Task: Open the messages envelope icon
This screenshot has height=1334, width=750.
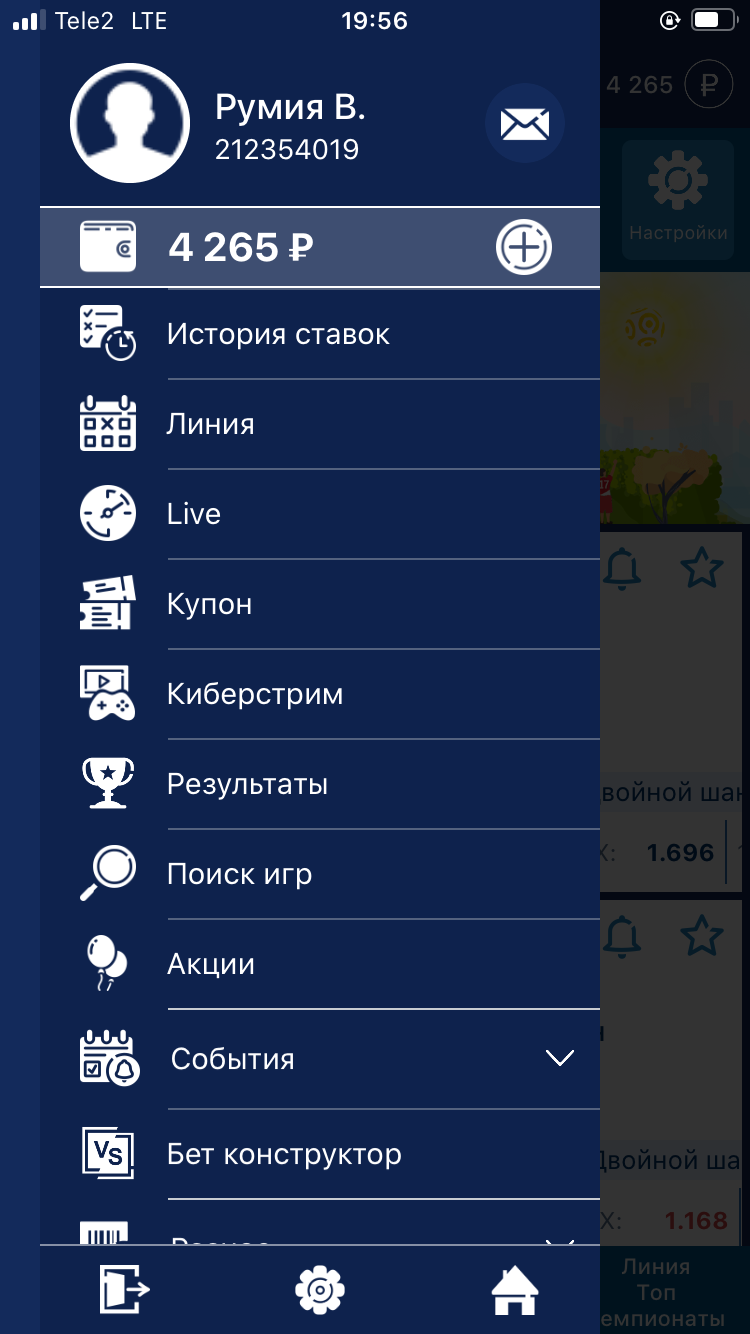Action: click(x=525, y=125)
